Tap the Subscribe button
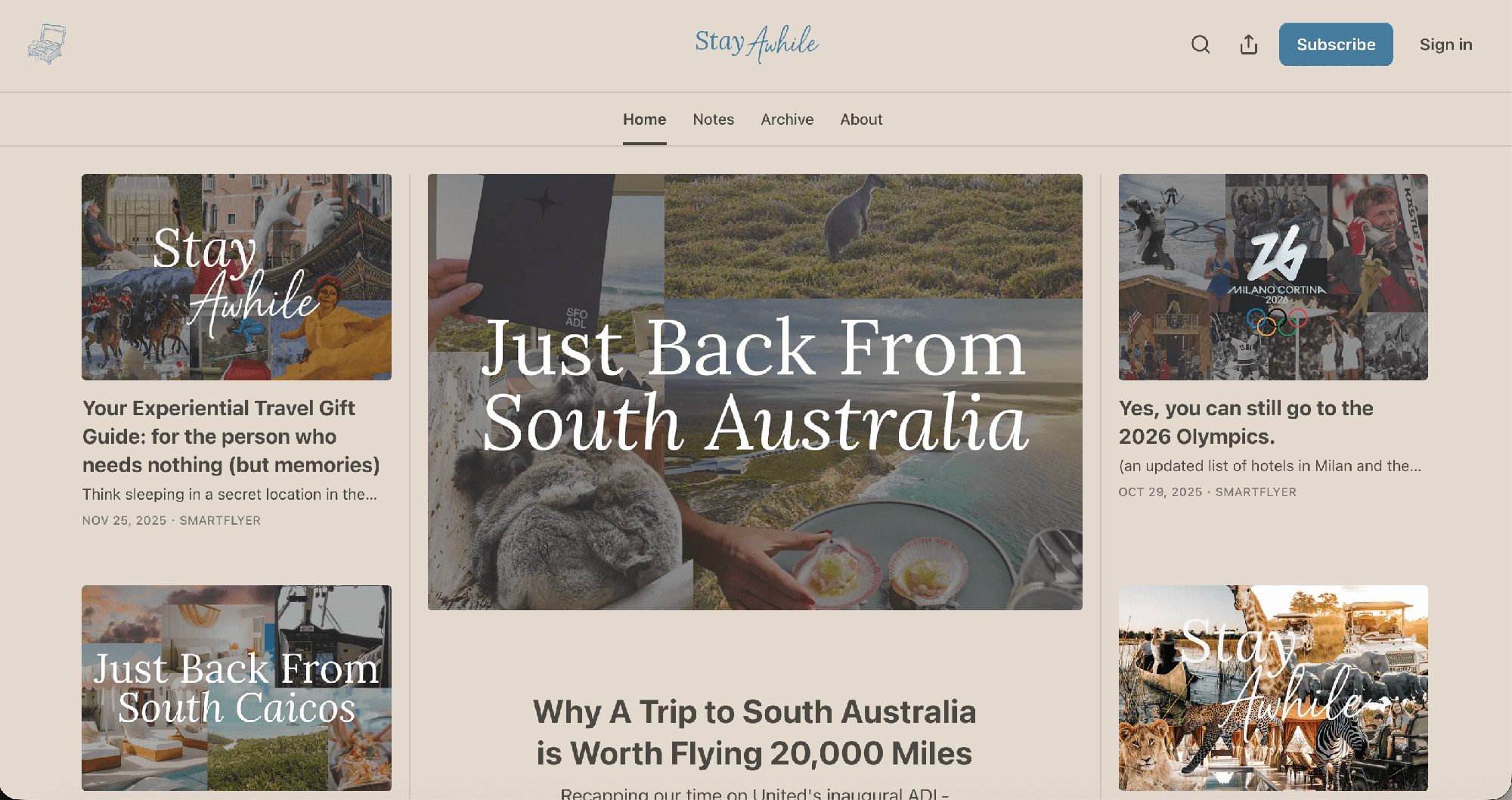 1336,45
